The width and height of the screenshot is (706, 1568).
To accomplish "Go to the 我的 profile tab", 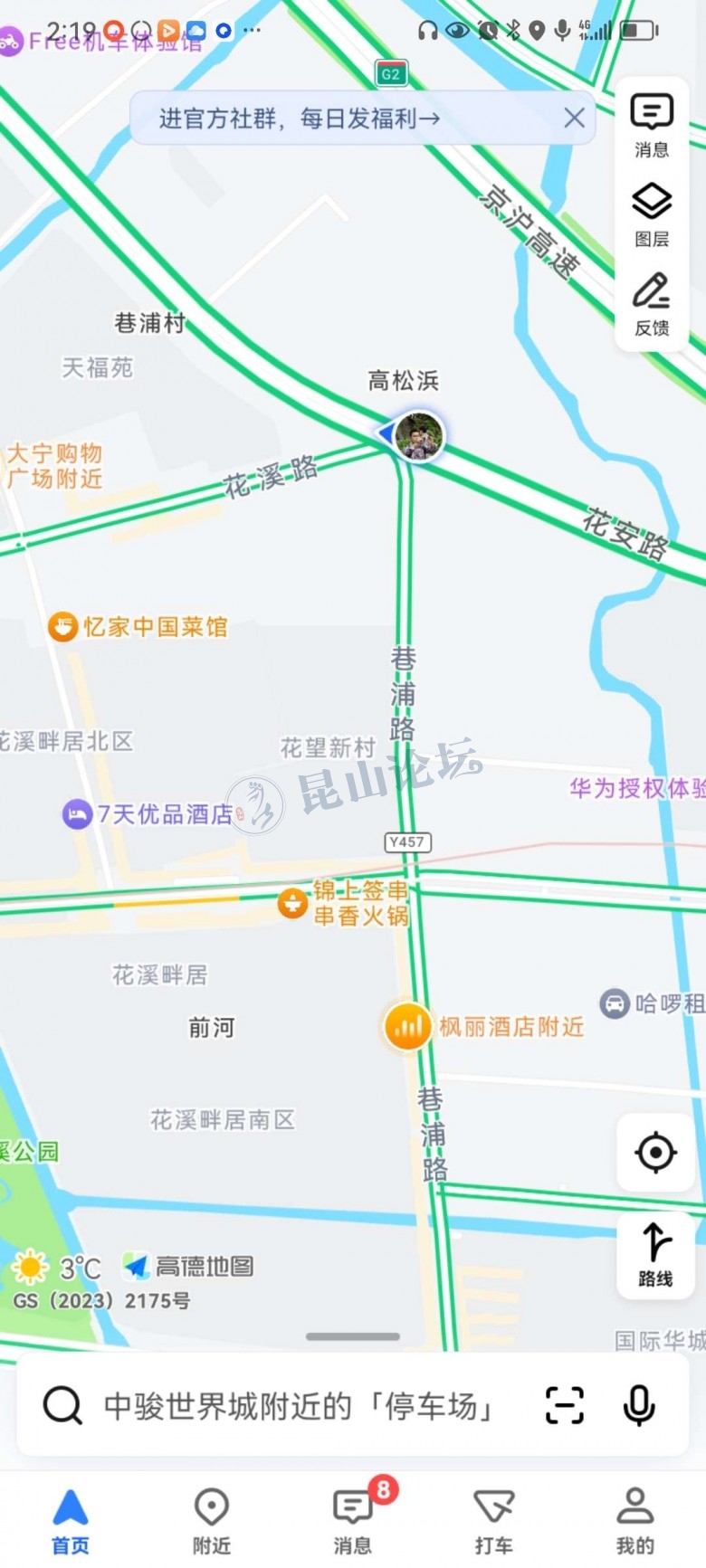I will [x=634, y=1520].
